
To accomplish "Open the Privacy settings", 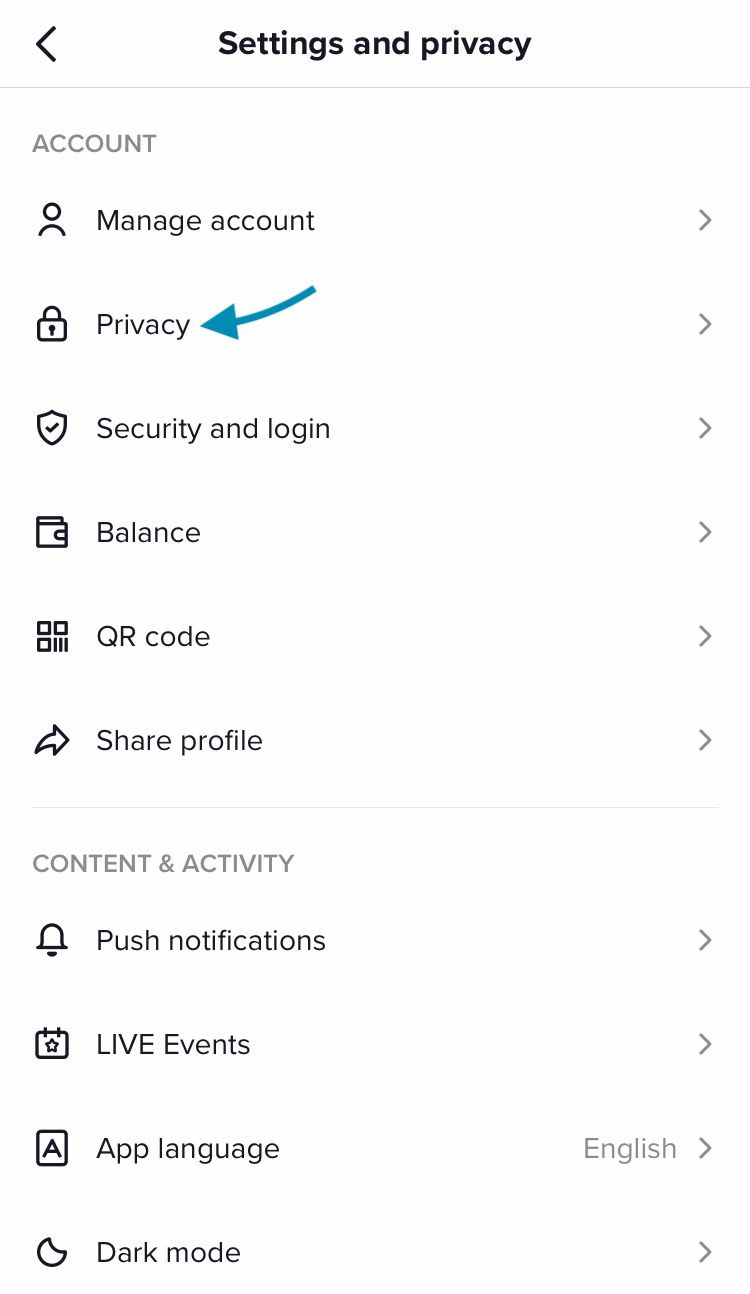I will point(375,324).
